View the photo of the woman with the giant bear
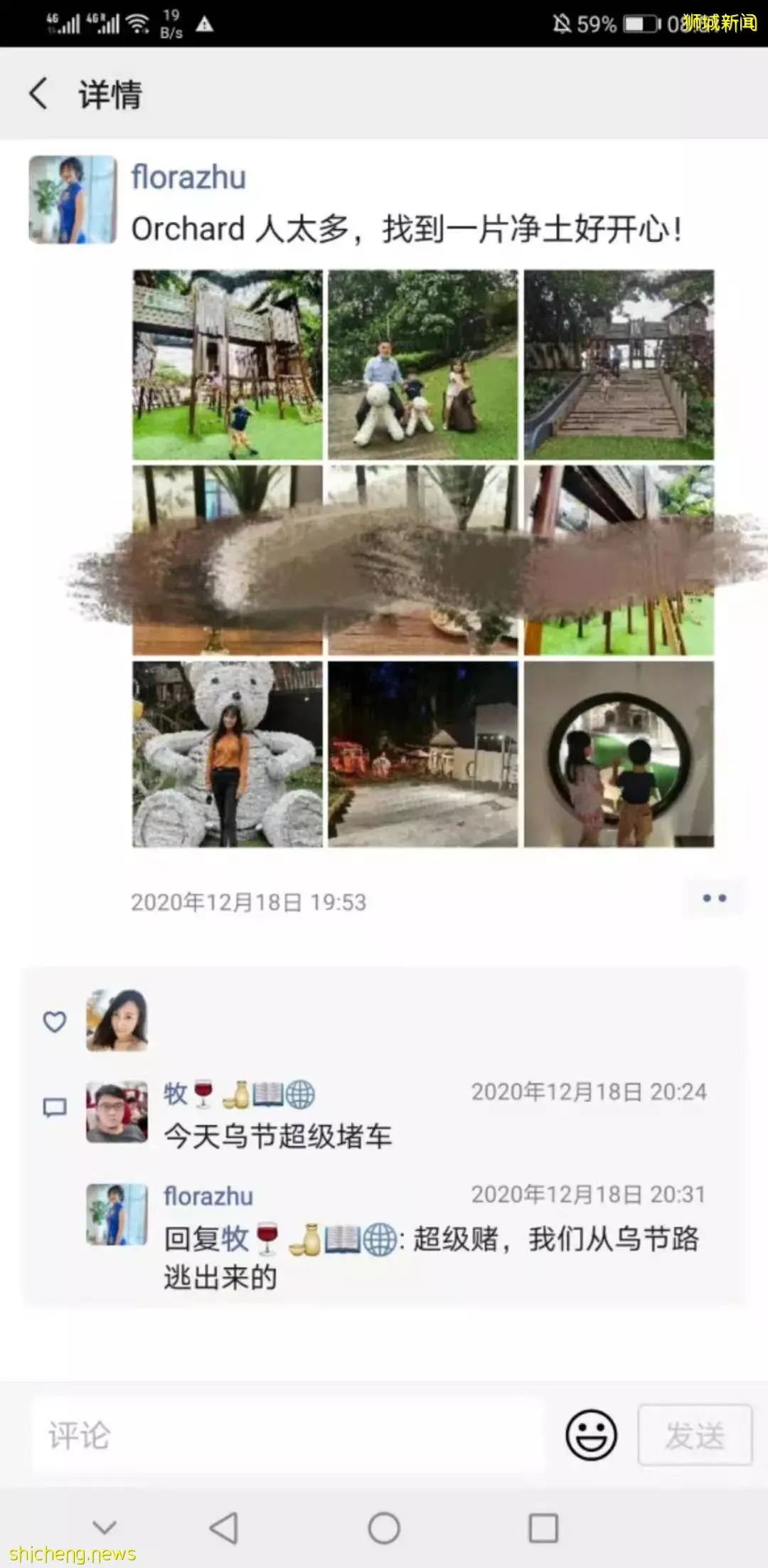768x1568 pixels. 228,754
